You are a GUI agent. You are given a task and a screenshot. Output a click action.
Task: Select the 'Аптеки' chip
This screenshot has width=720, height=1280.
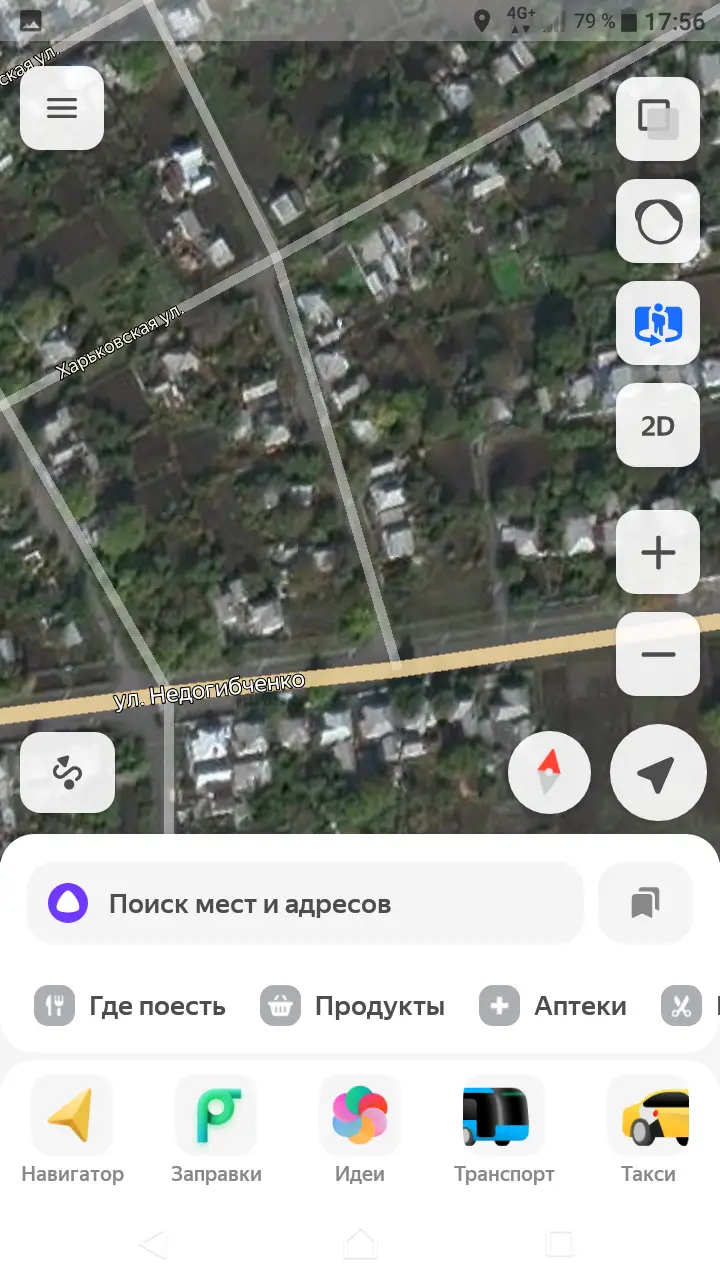click(x=553, y=1006)
